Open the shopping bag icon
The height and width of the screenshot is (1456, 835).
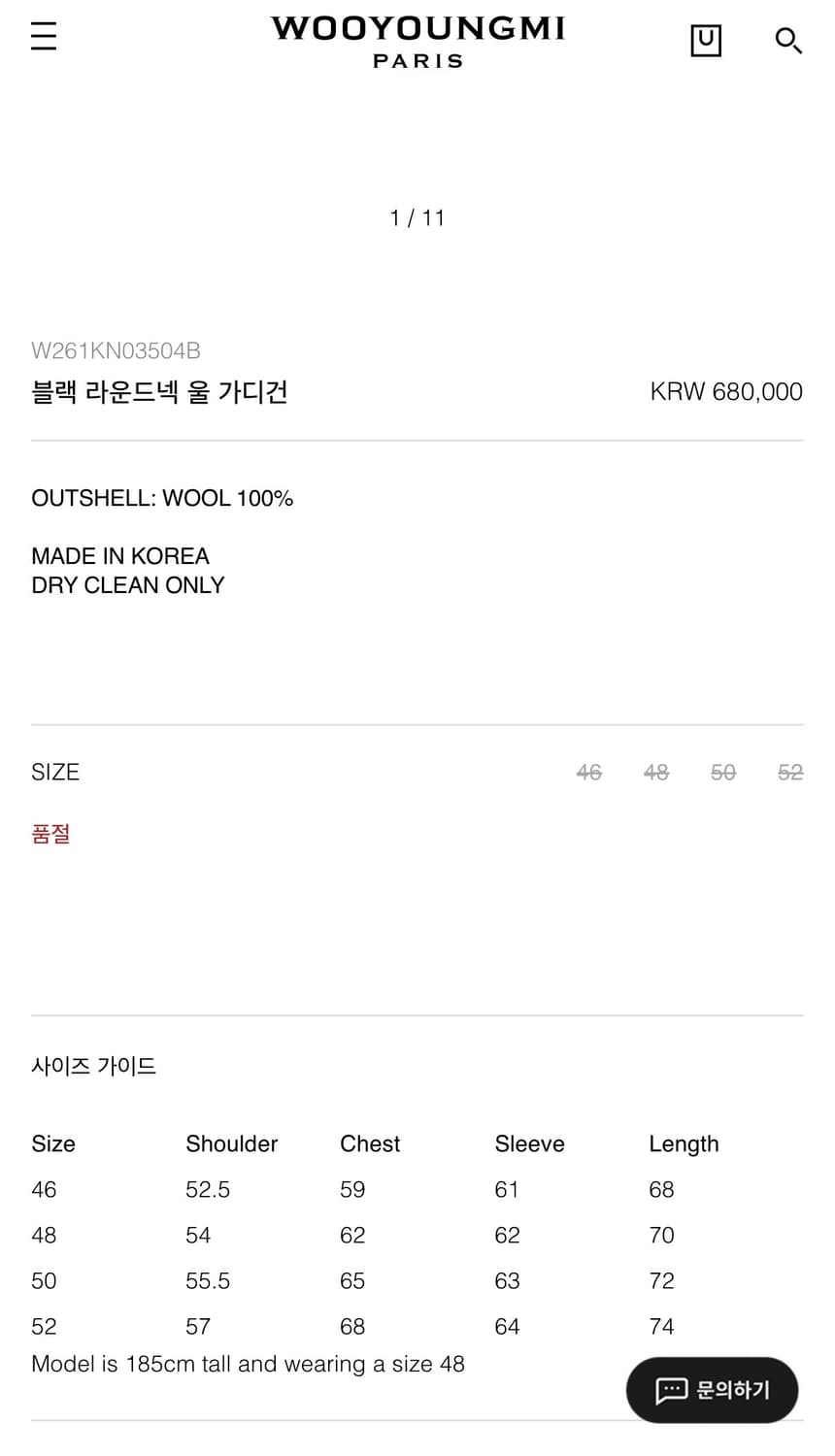[x=706, y=41]
